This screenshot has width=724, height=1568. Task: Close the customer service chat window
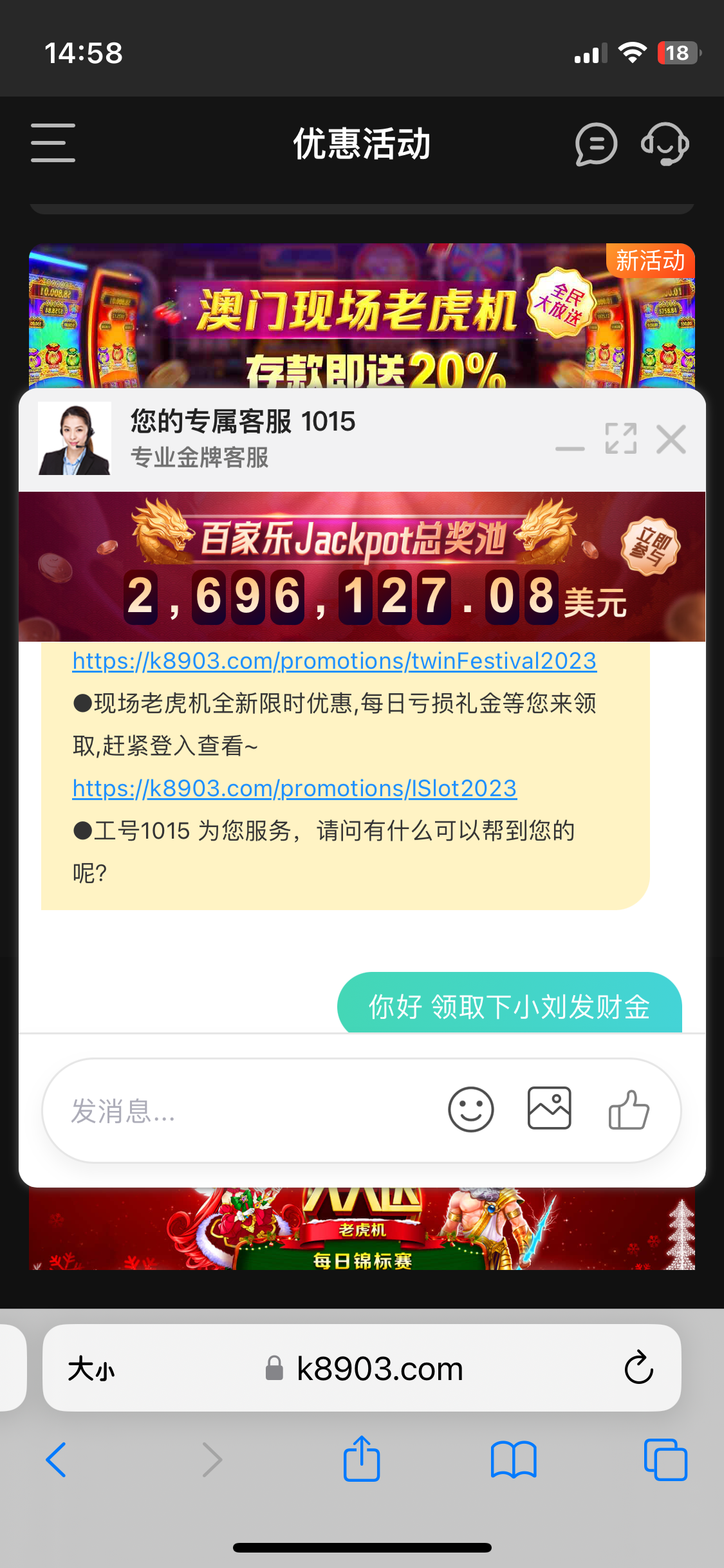pos(671,439)
